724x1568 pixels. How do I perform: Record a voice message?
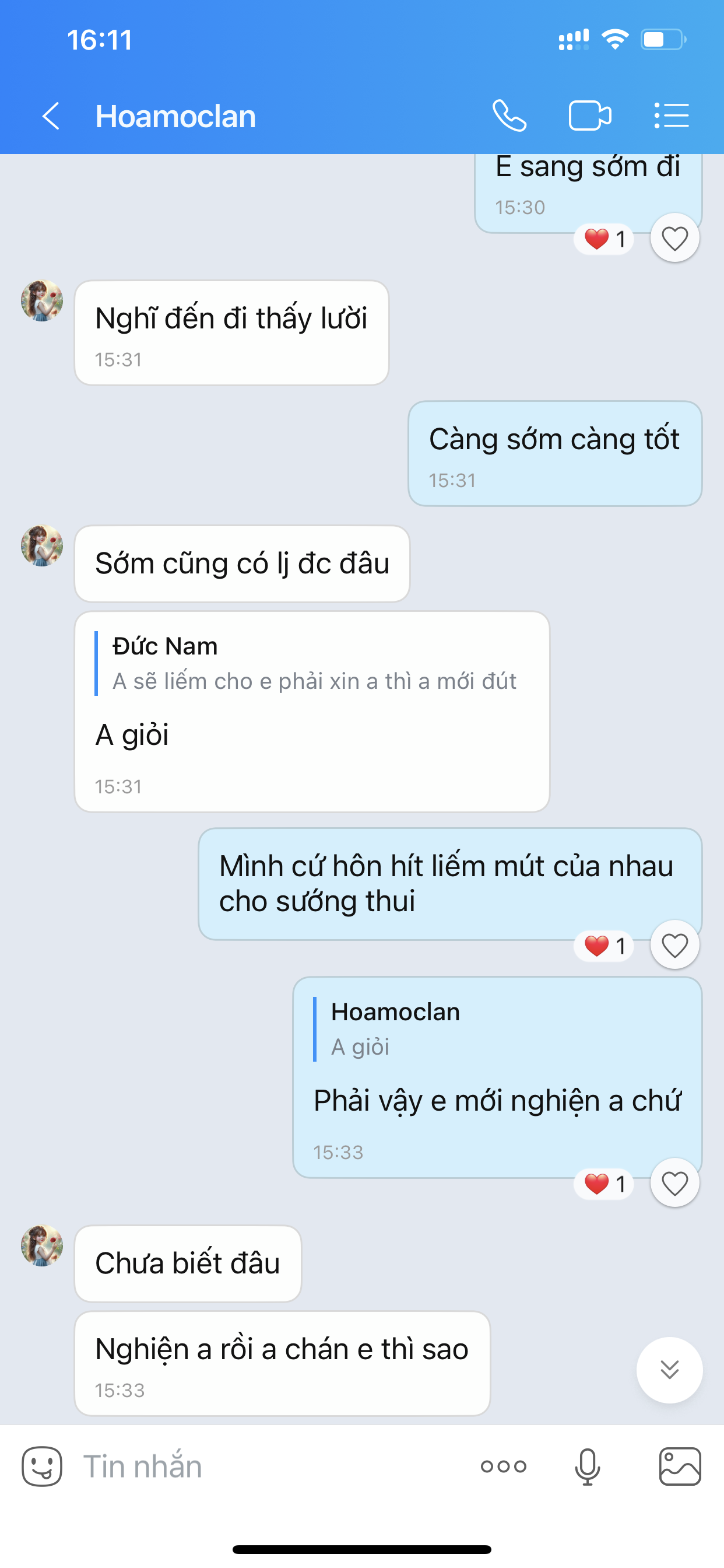coord(587,1466)
